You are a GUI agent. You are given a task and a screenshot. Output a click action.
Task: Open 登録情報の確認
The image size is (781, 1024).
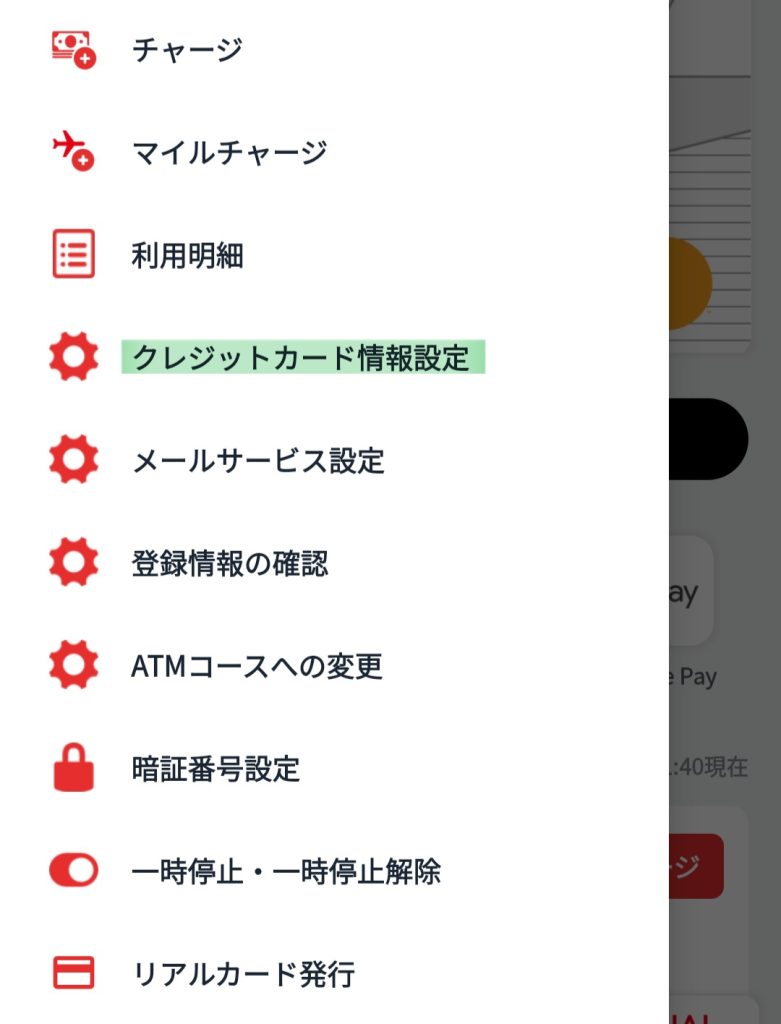point(230,564)
